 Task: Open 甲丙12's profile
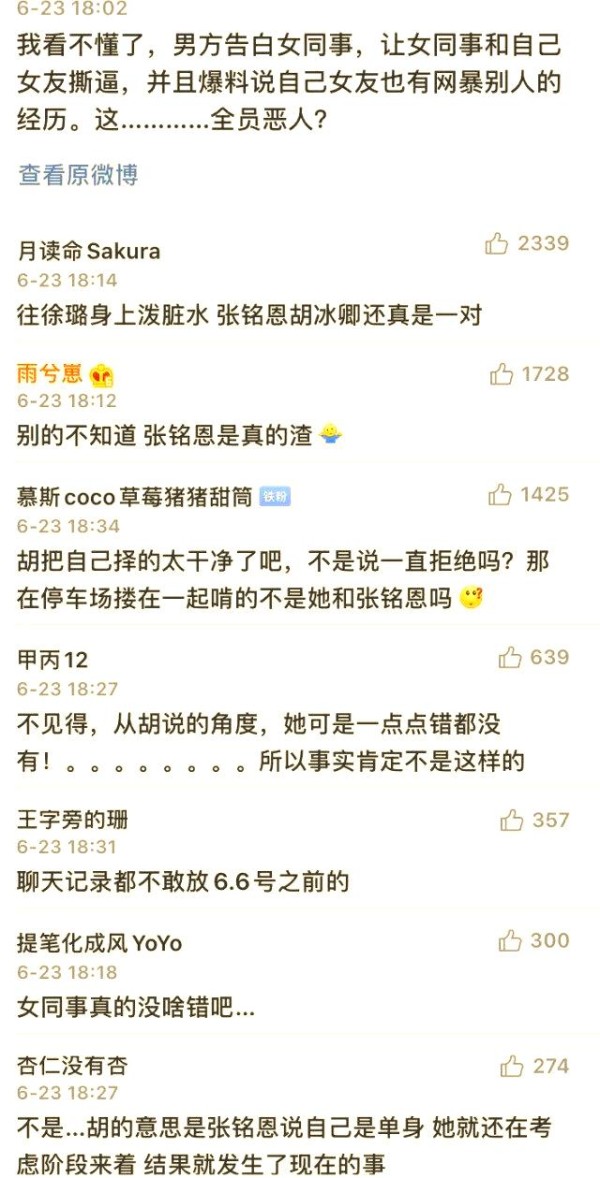(53, 659)
